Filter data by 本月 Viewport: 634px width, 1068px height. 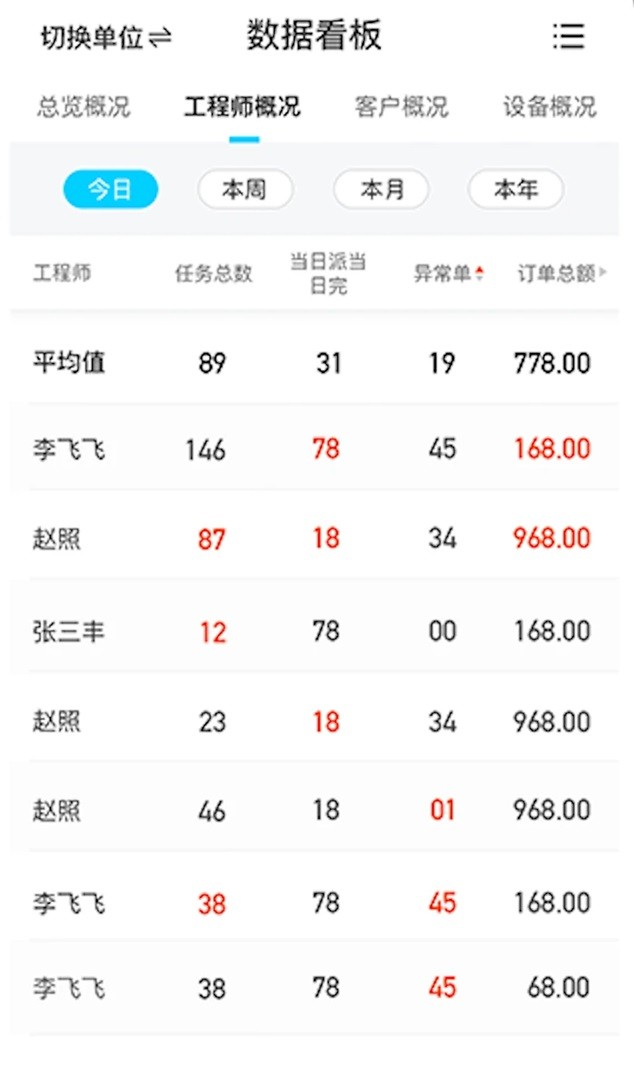[x=381, y=189]
